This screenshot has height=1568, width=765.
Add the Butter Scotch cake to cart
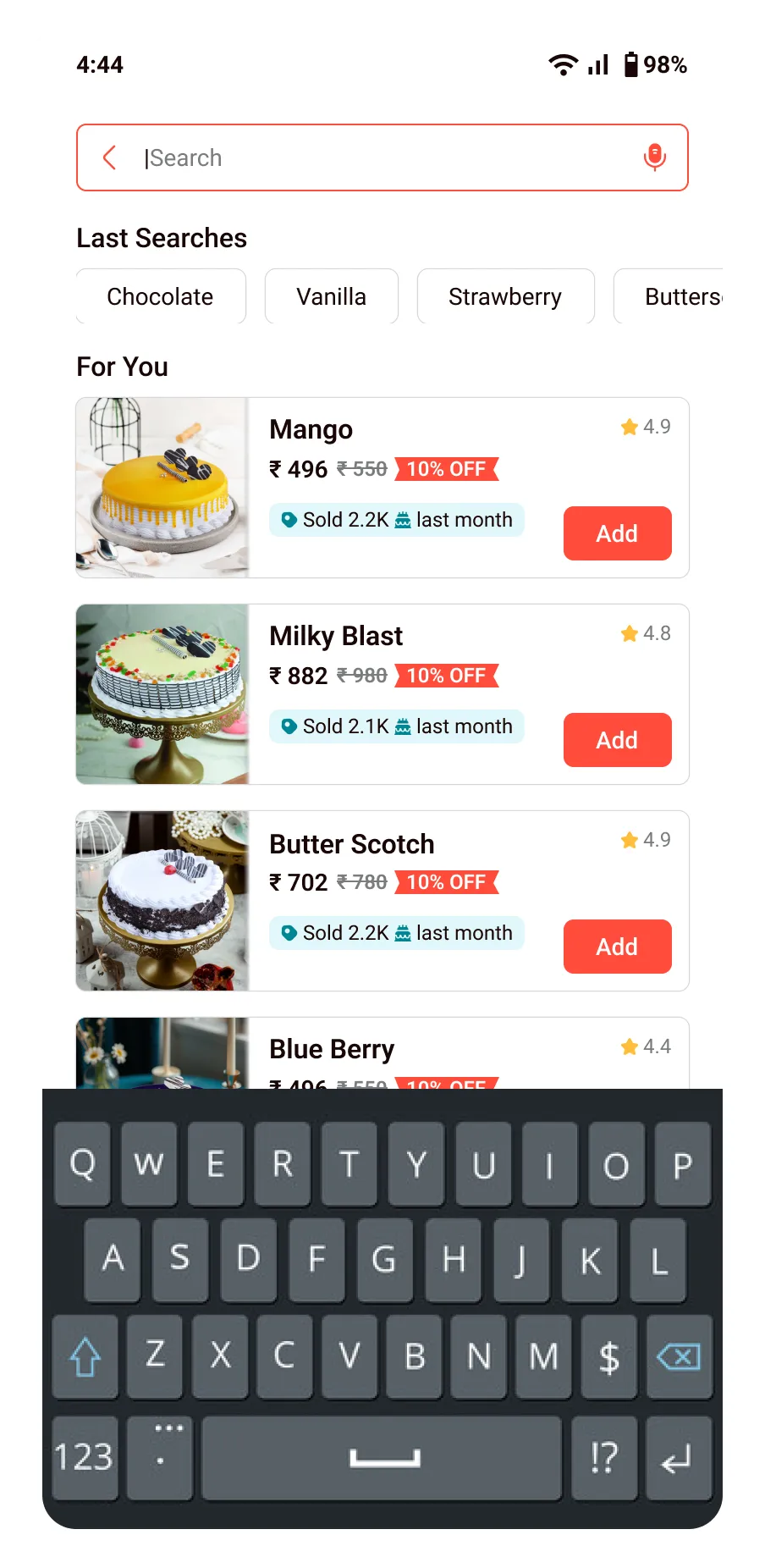(617, 947)
